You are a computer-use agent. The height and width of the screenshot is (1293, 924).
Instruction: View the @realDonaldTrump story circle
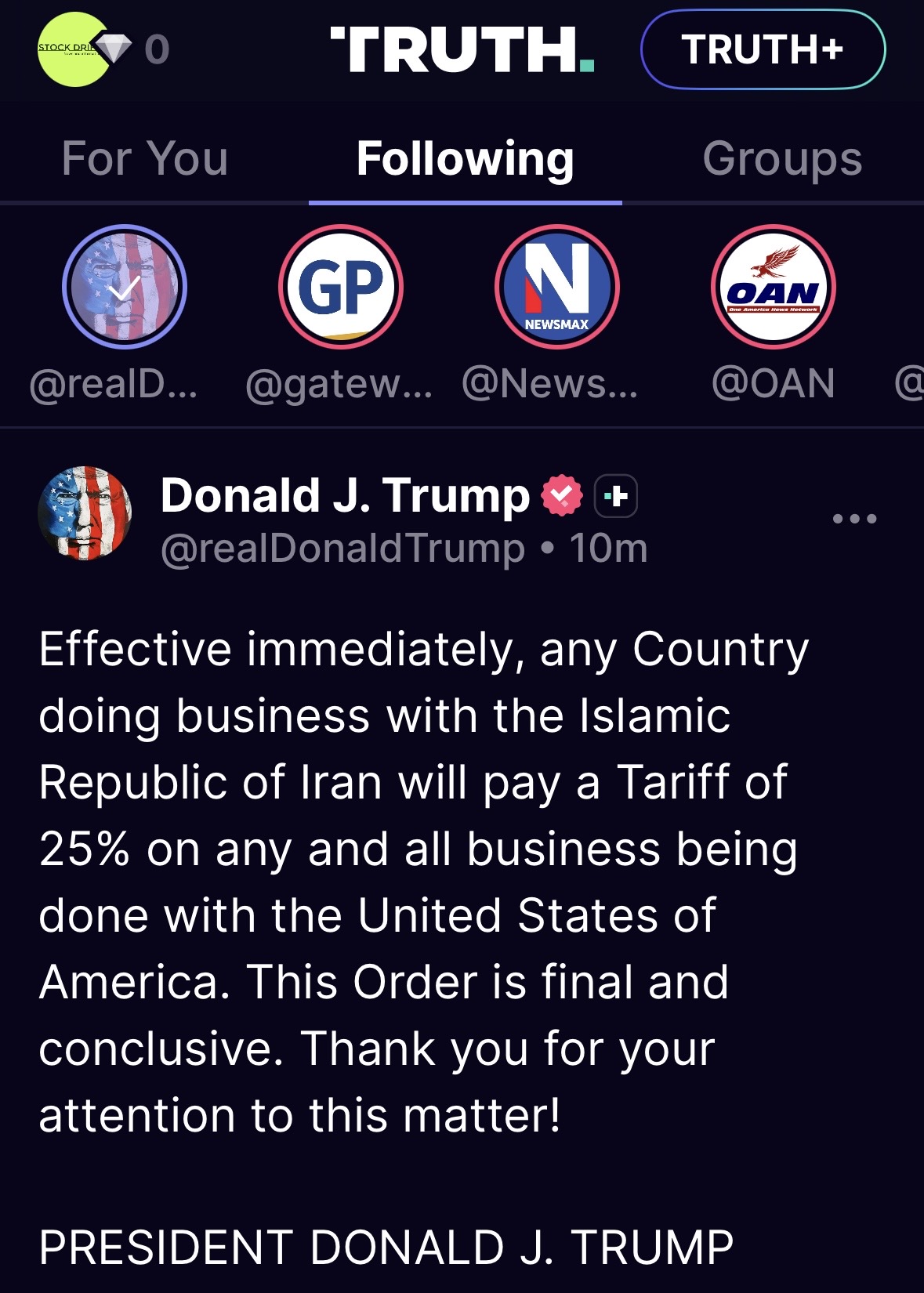tap(125, 287)
